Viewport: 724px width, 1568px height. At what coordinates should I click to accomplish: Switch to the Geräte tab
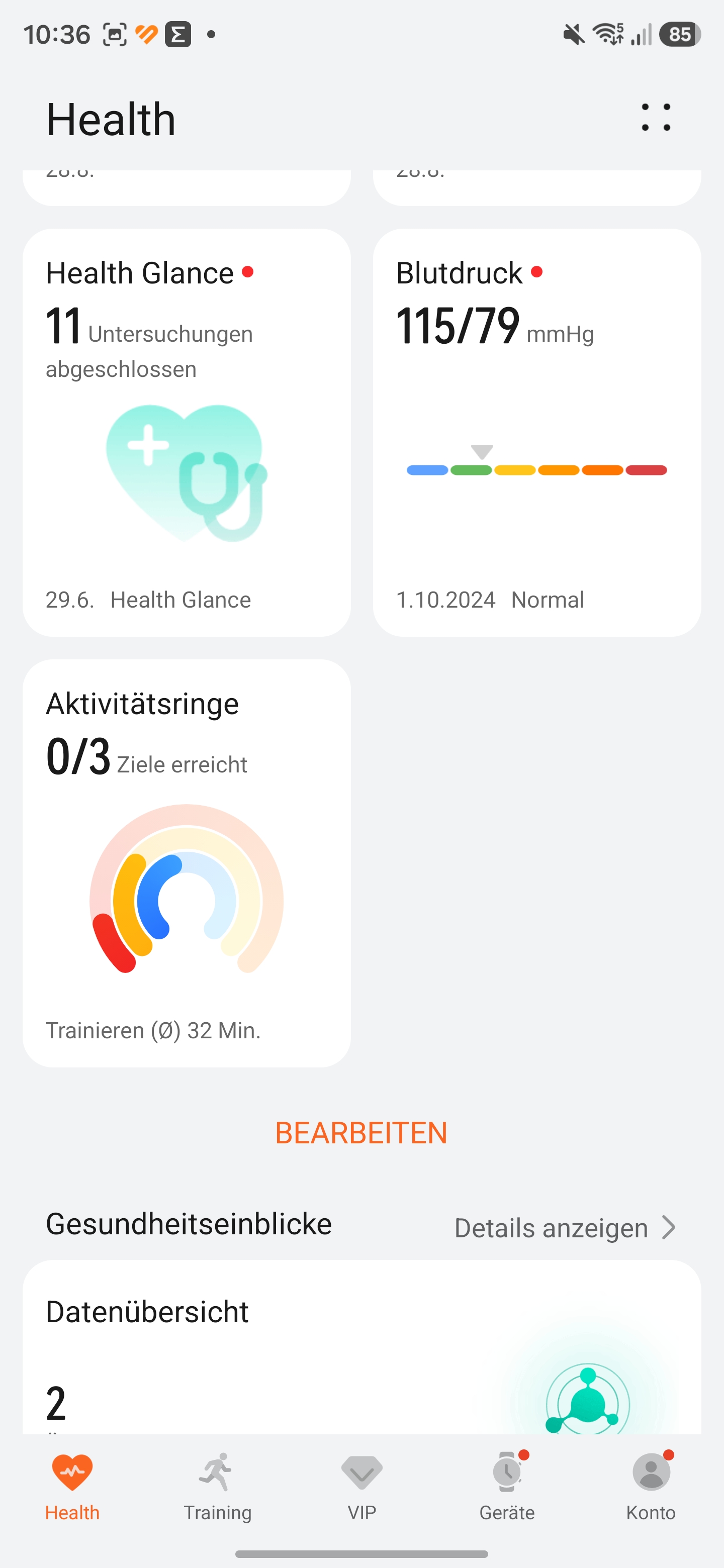pos(507,1485)
